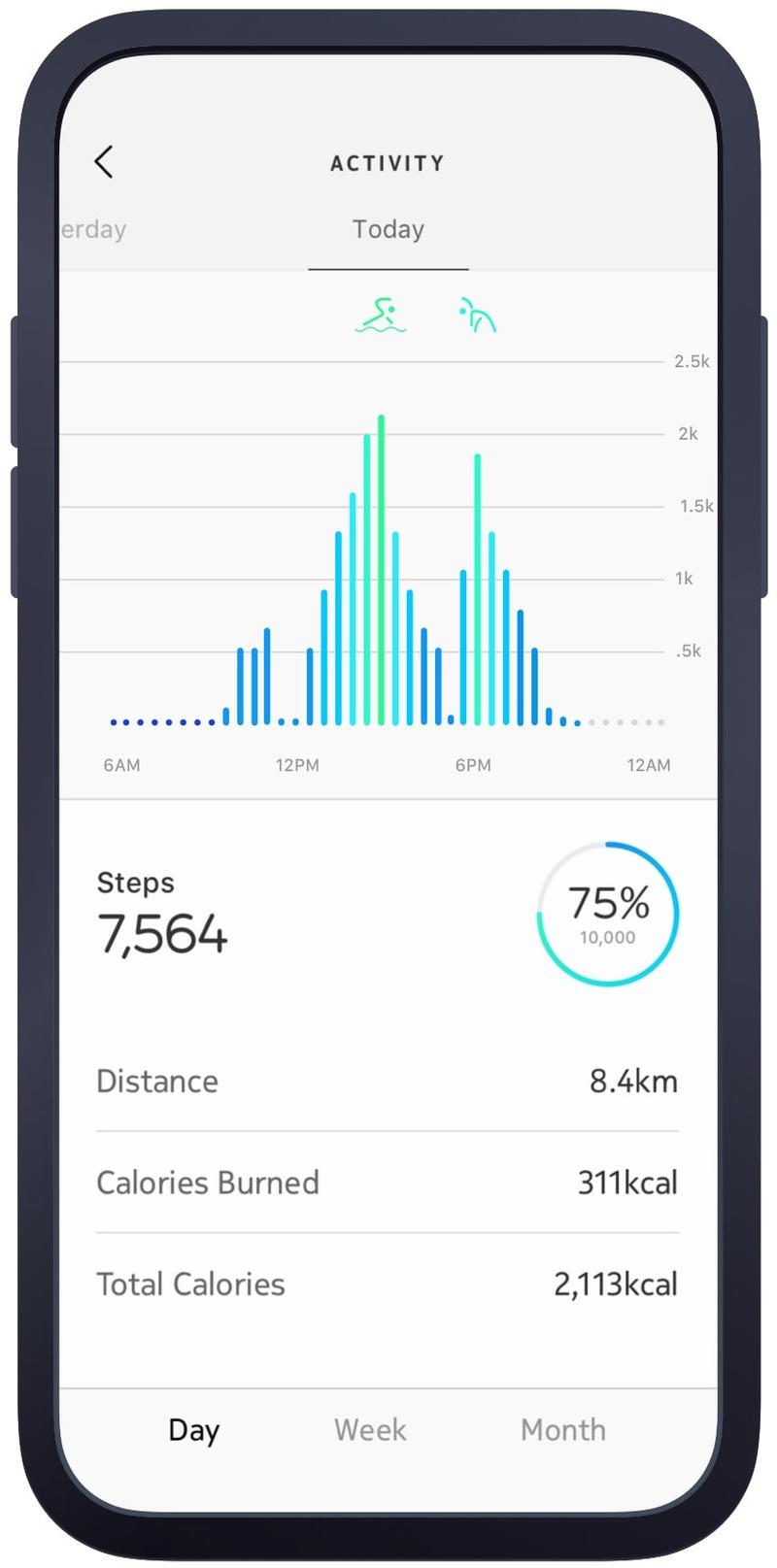Image resolution: width=777 pixels, height=1568 pixels.
Task: Keep the Day view selected
Action: [193, 1429]
